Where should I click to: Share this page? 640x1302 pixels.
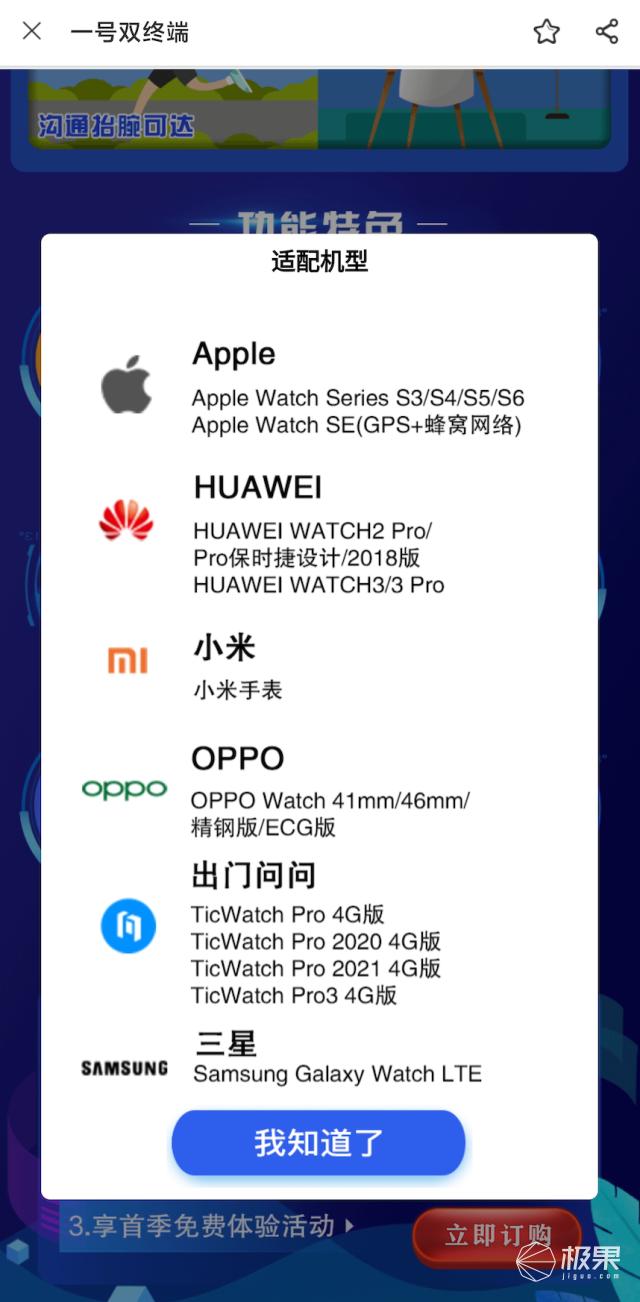[607, 31]
